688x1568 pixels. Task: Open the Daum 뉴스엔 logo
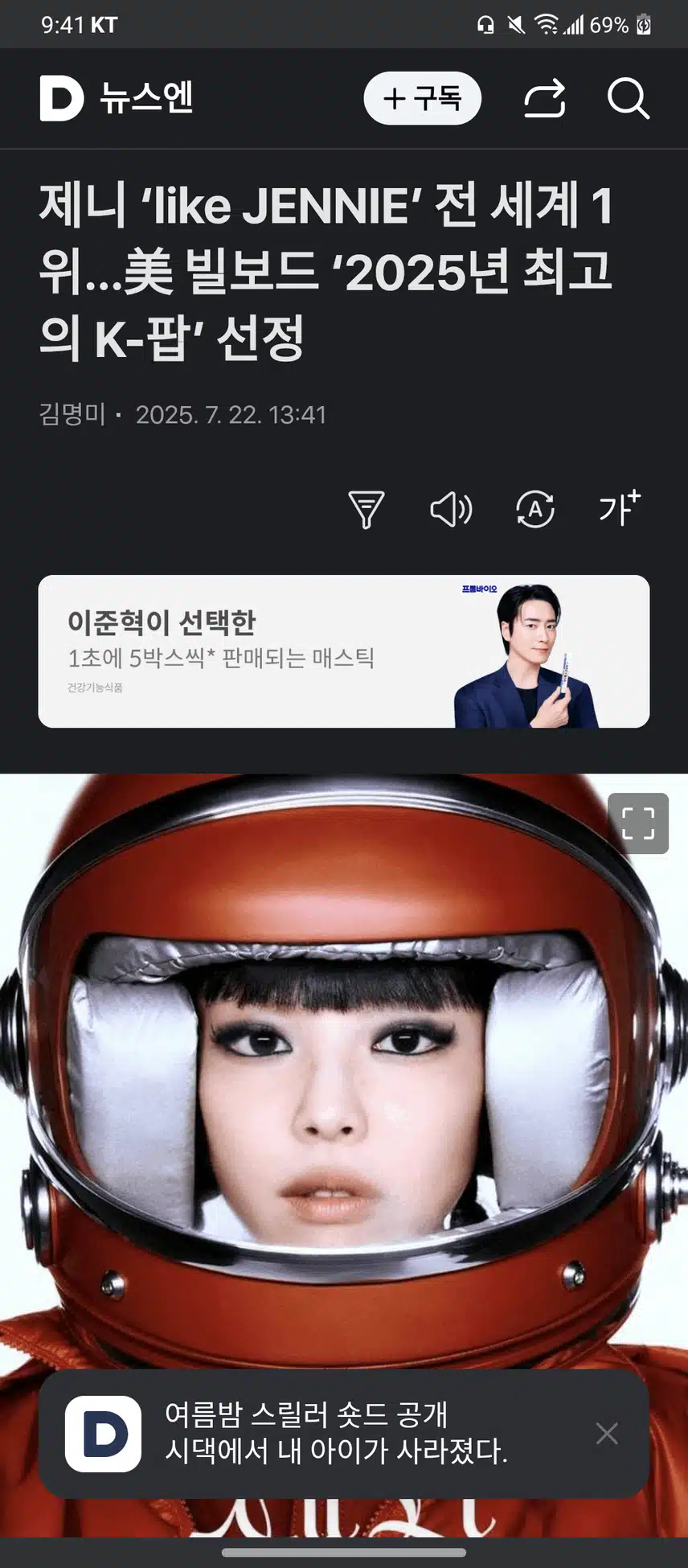[x=117, y=98]
